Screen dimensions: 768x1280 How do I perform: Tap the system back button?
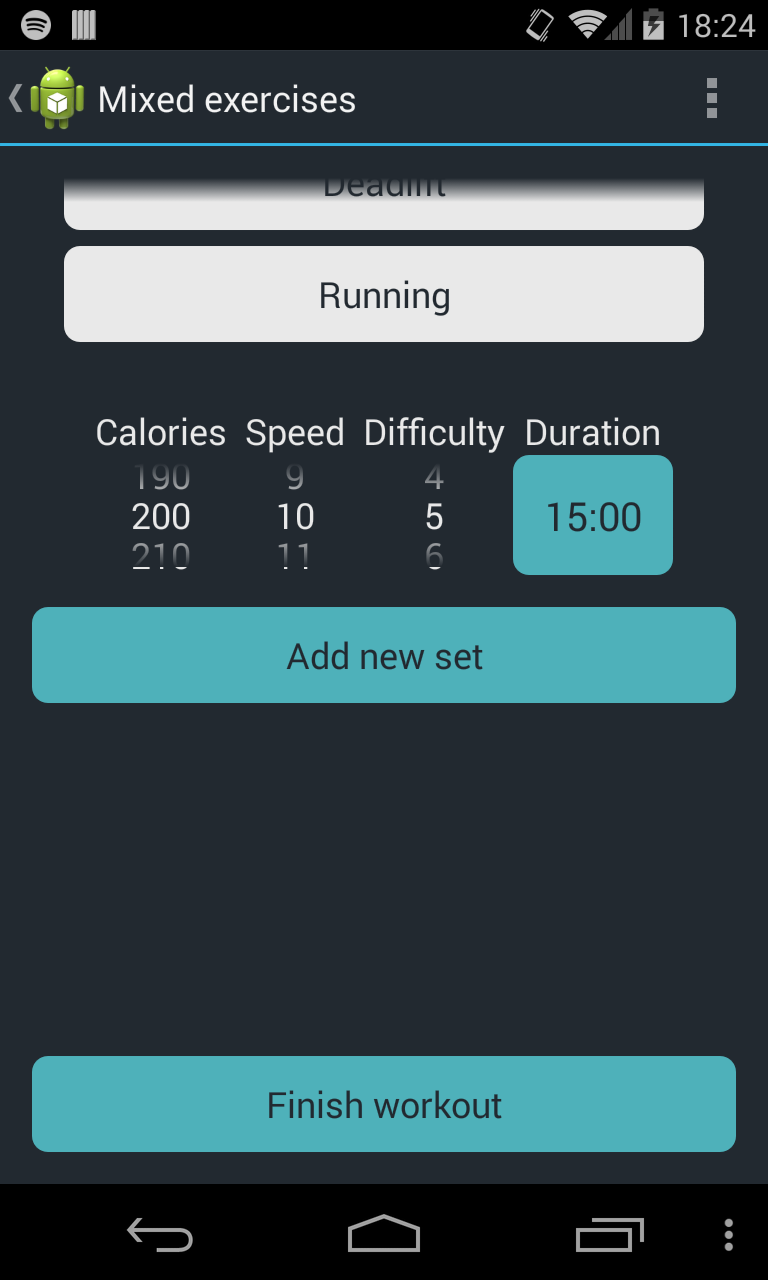click(160, 1235)
